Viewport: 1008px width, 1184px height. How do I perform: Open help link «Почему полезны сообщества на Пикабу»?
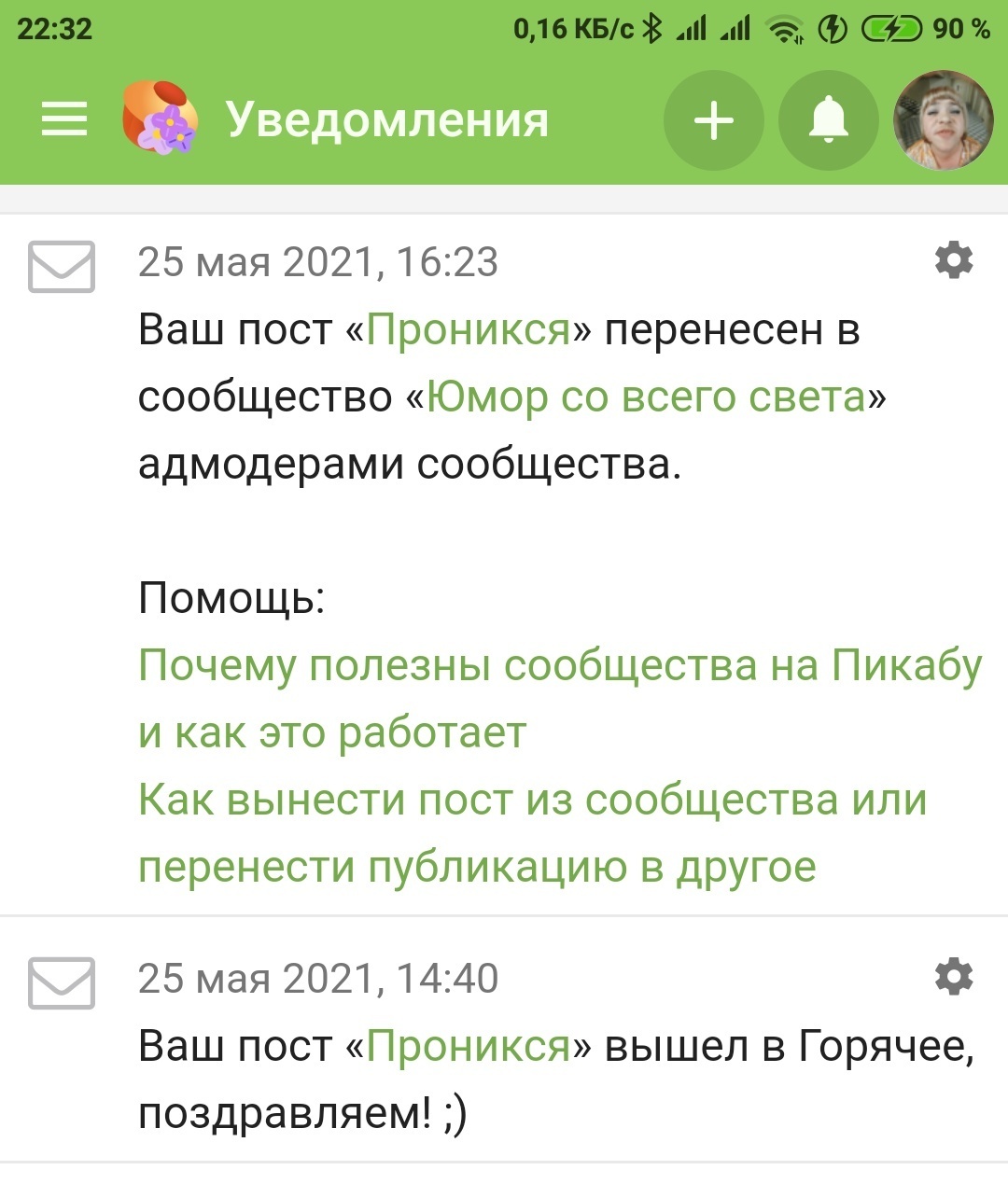point(560,666)
